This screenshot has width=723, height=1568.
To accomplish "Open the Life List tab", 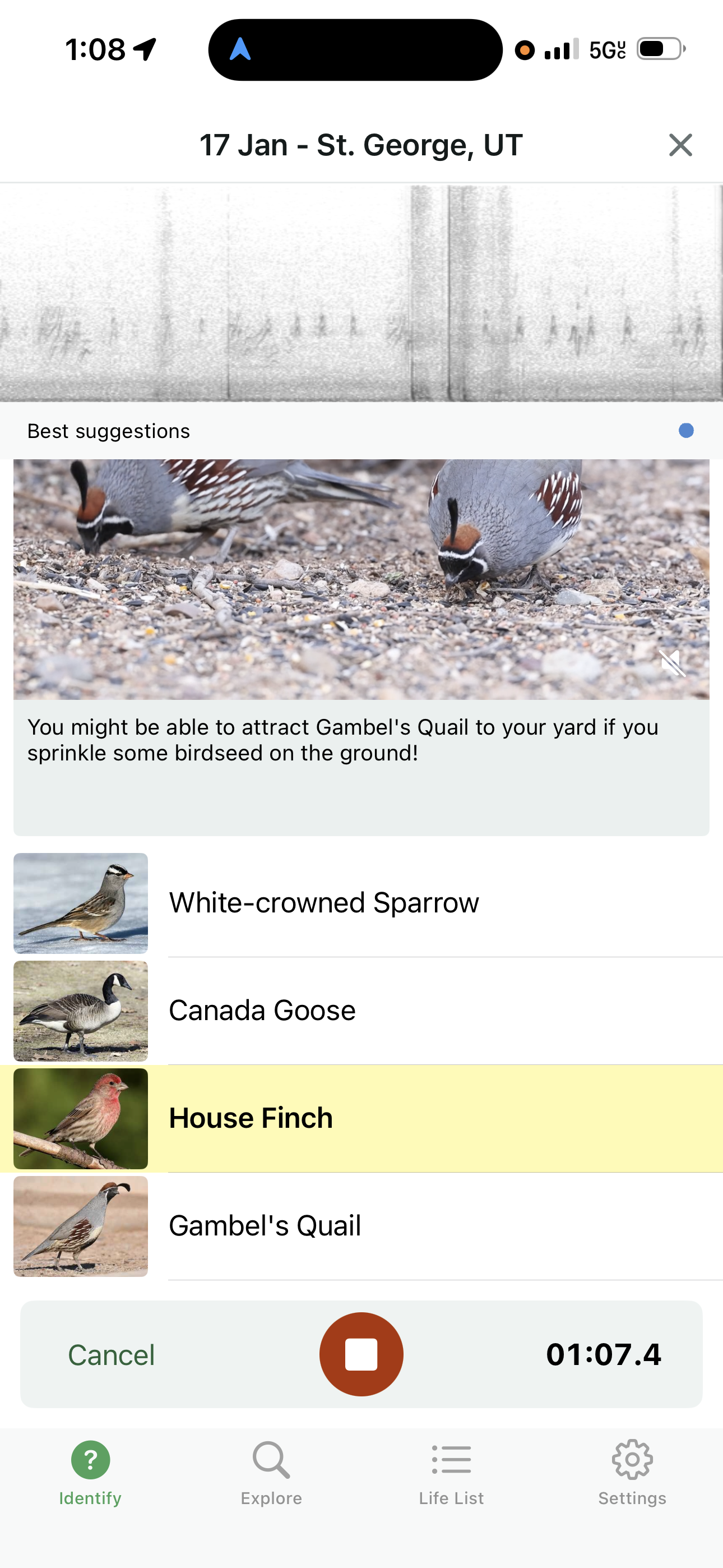I will pos(451,1472).
